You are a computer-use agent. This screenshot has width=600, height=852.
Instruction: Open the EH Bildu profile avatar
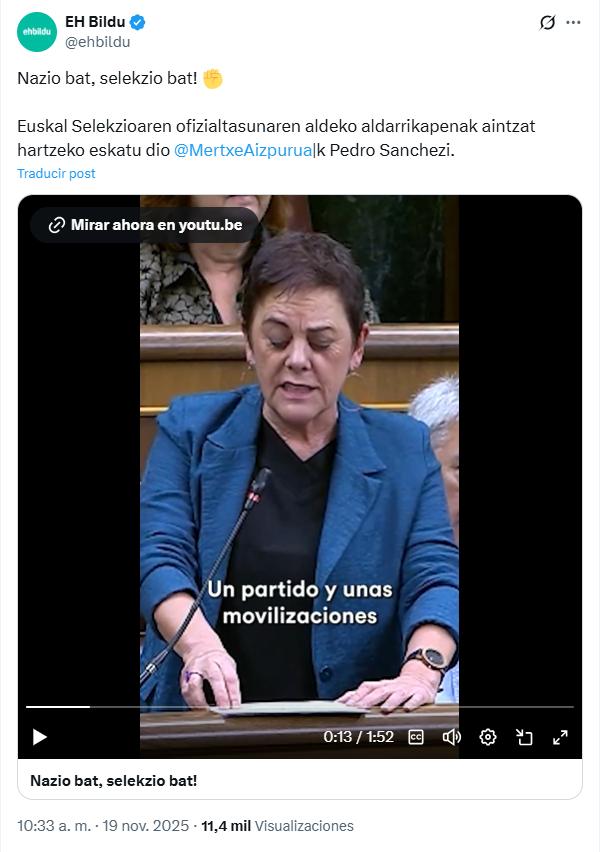[37, 32]
